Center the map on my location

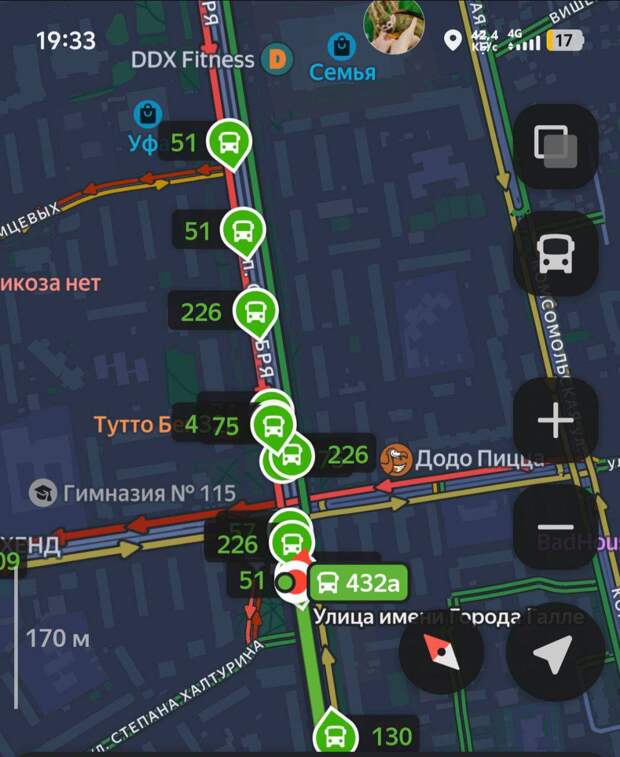coord(553,652)
